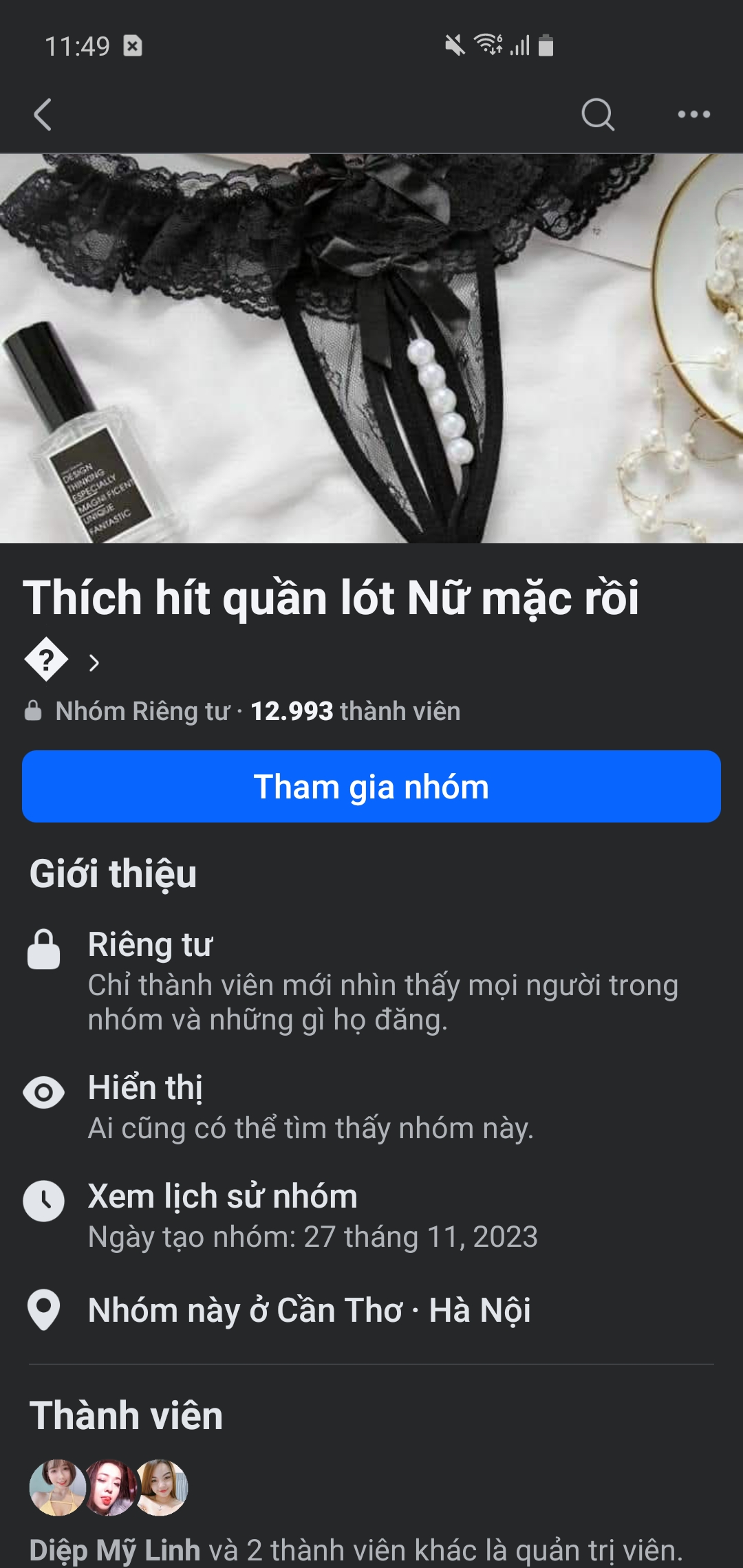743x1568 pixels.
Task: Open the Hà Nội location link
Action: [480, 1310]
